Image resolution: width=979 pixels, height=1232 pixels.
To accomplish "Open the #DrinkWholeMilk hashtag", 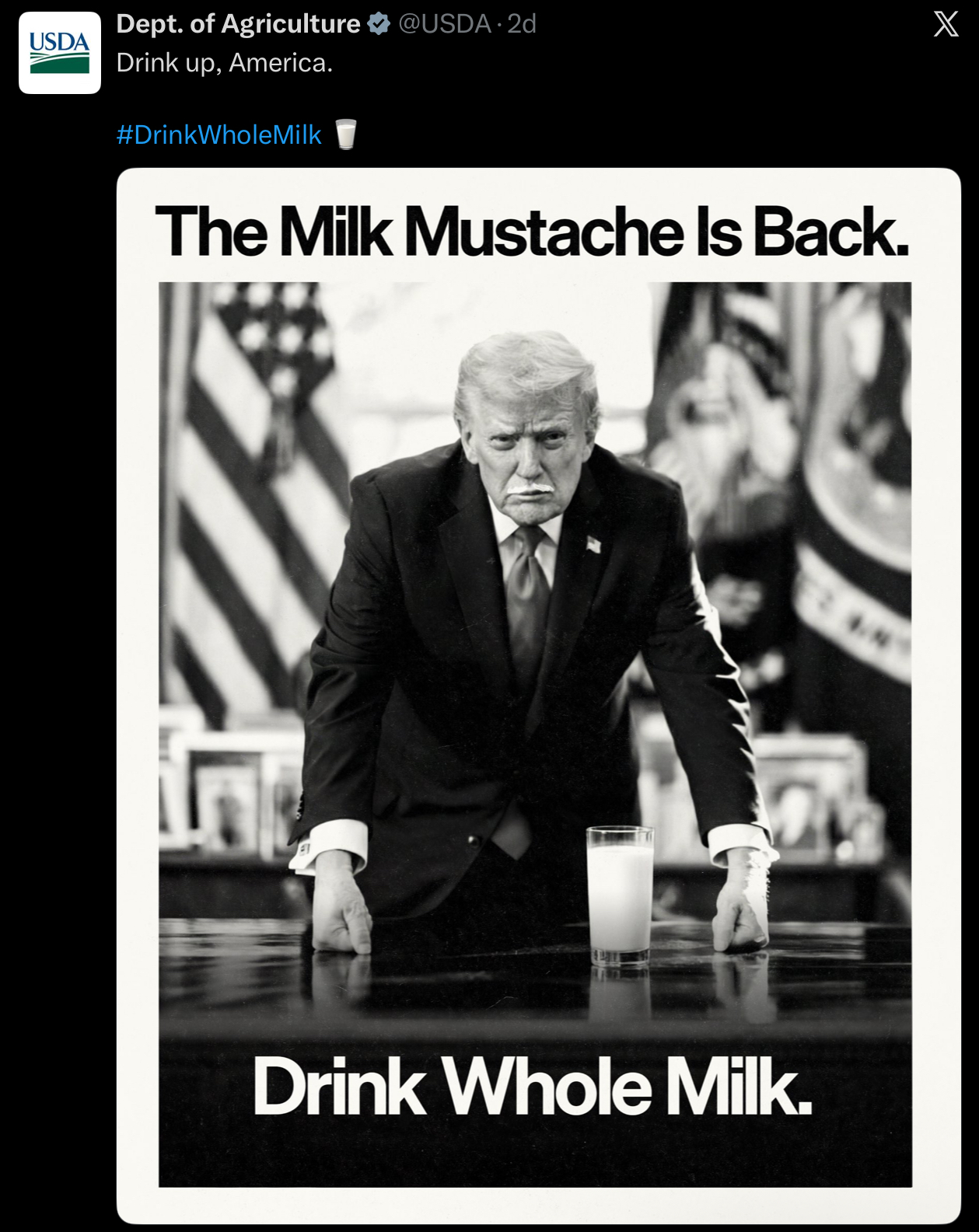I will pyautogui.click(x=218, y=134).
